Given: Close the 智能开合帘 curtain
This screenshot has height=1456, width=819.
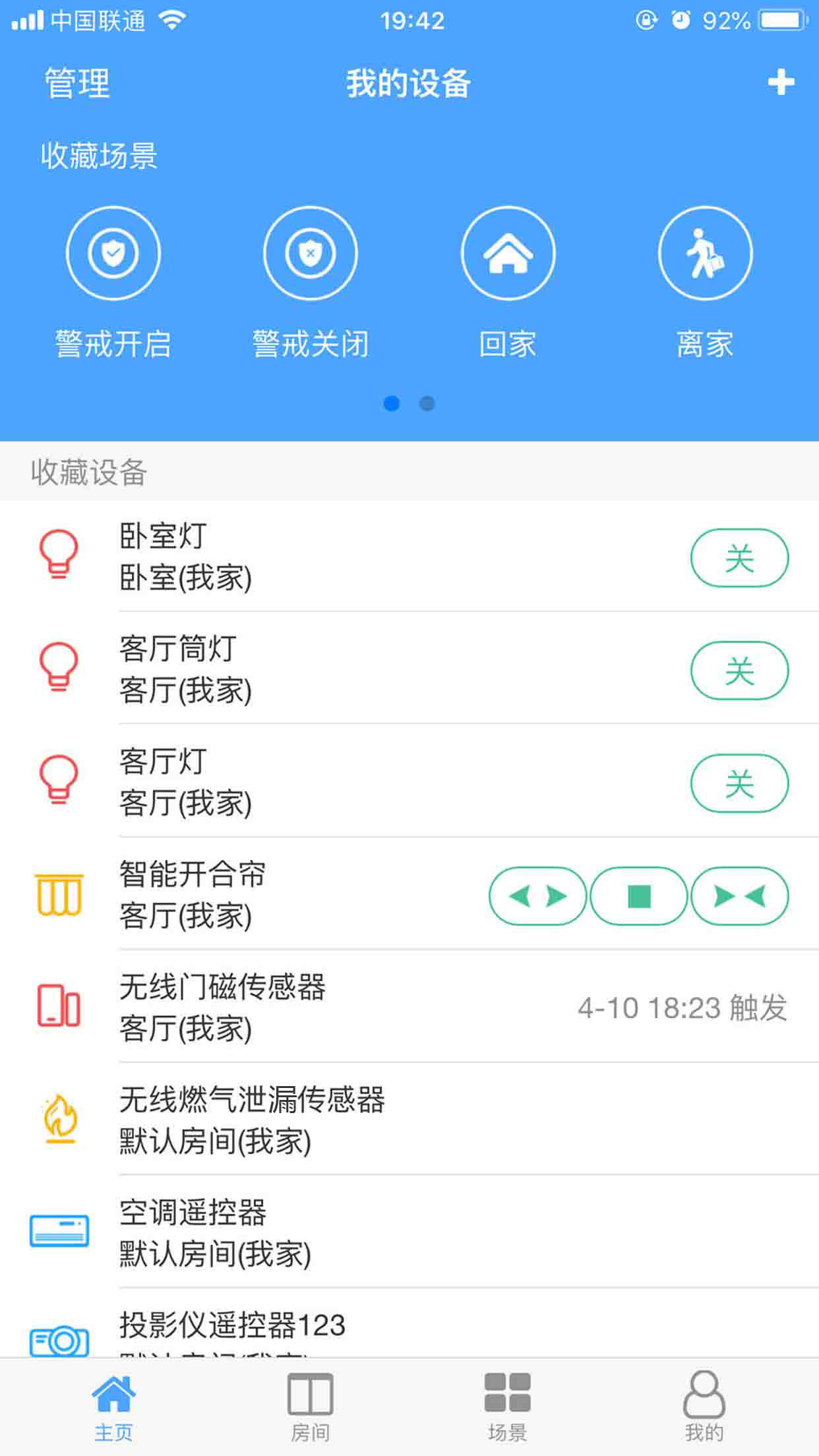Looking at the screenshot, I should [739, 896].
